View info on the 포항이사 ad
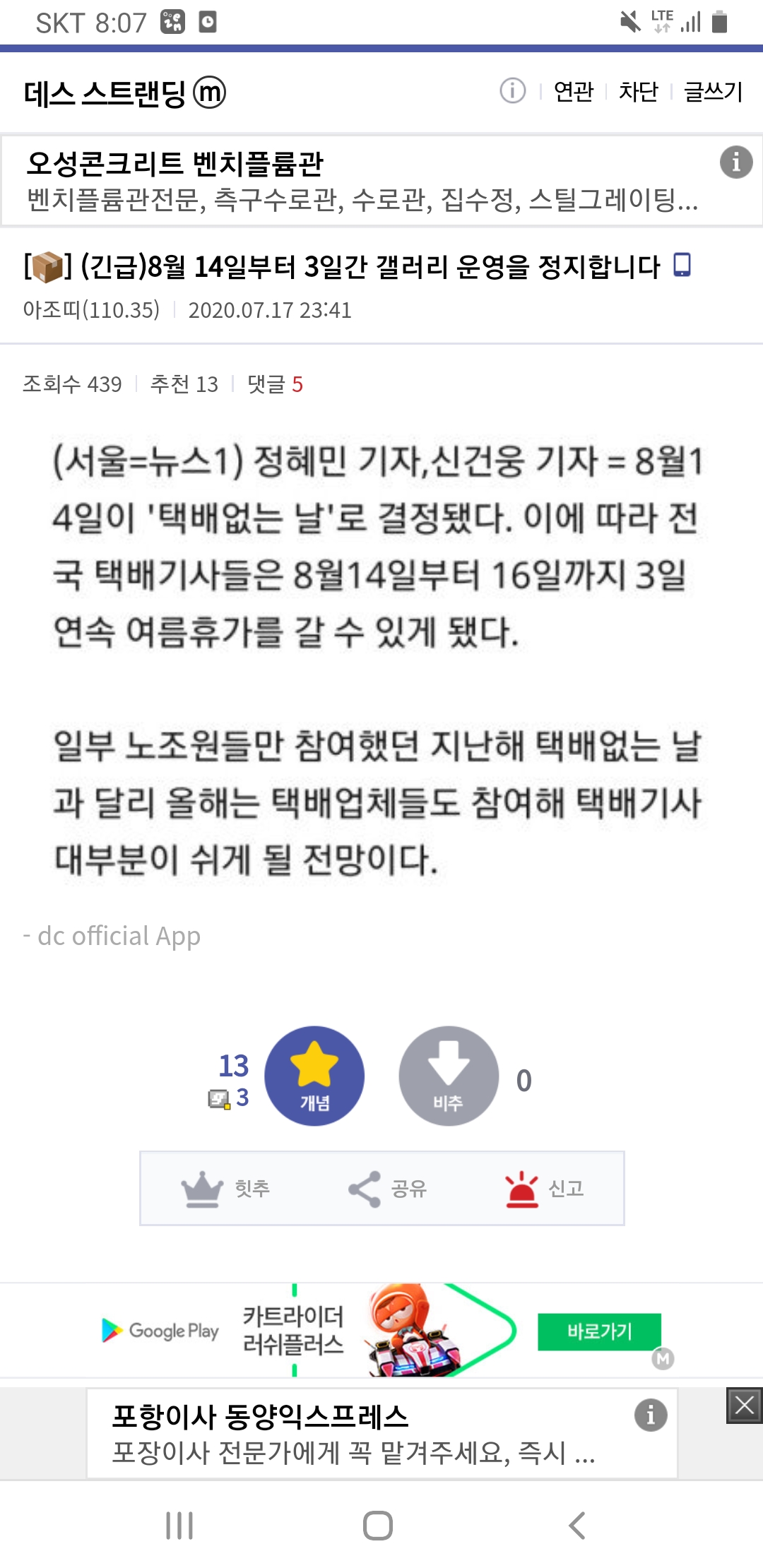Viewport: 763px width, 1568px height. (651, 1415)
